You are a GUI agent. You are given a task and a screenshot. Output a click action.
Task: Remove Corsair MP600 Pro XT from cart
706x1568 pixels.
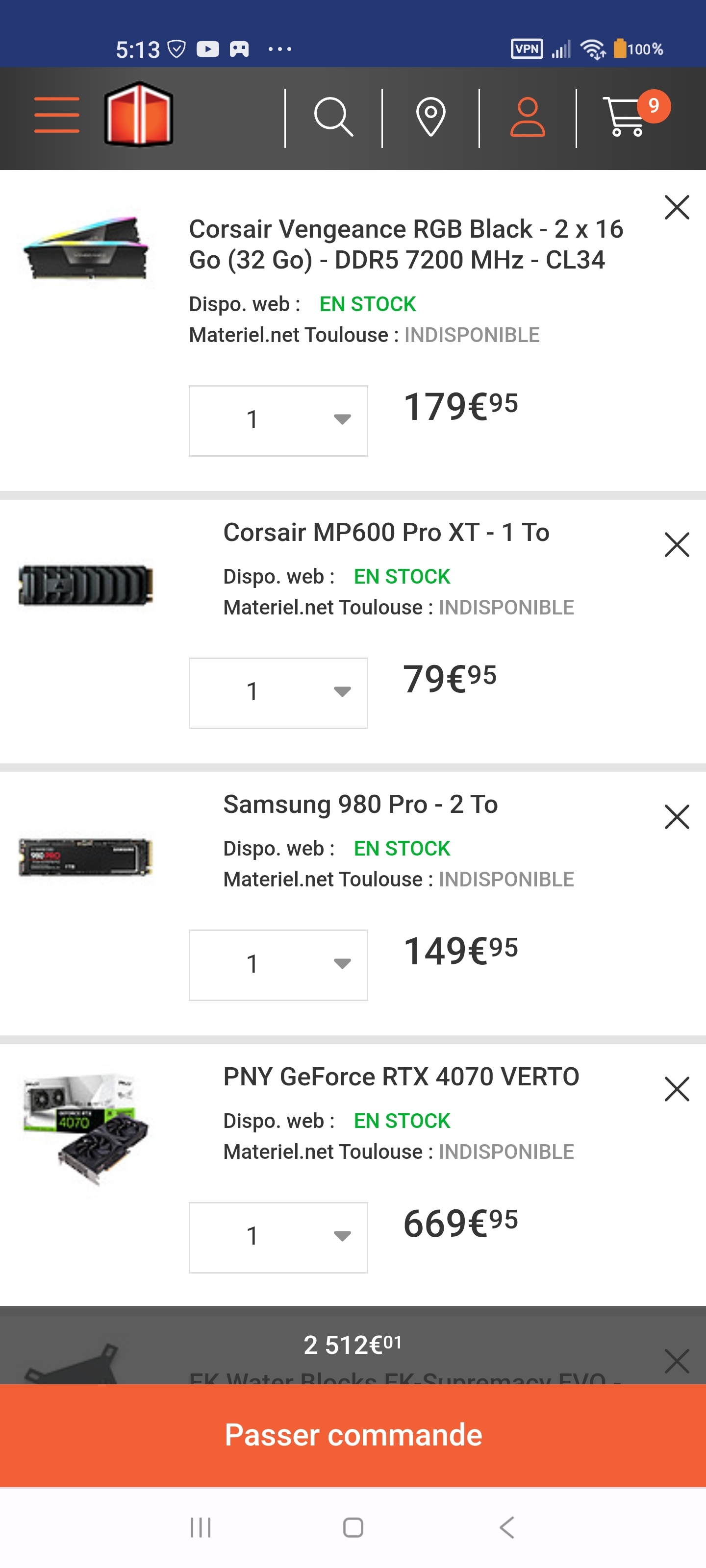(677, 545)
